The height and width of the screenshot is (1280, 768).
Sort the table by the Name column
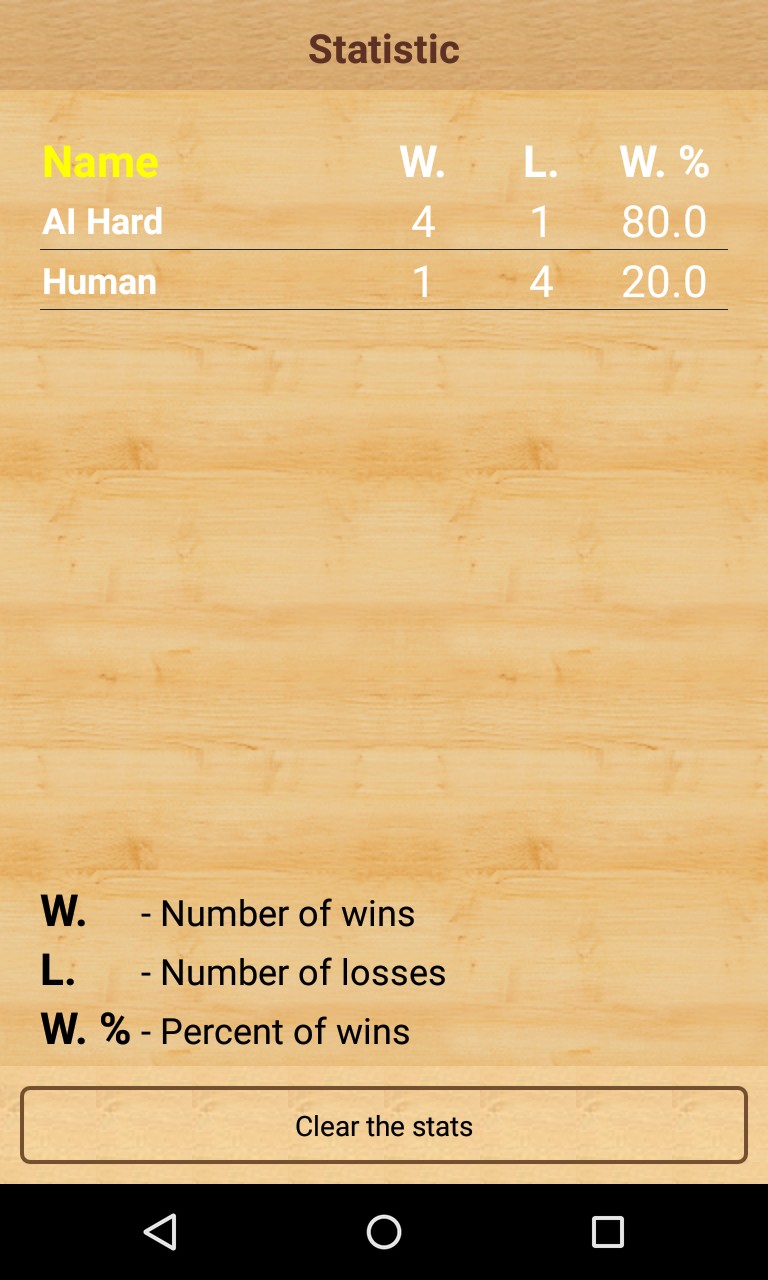click(x=100, y=162)
